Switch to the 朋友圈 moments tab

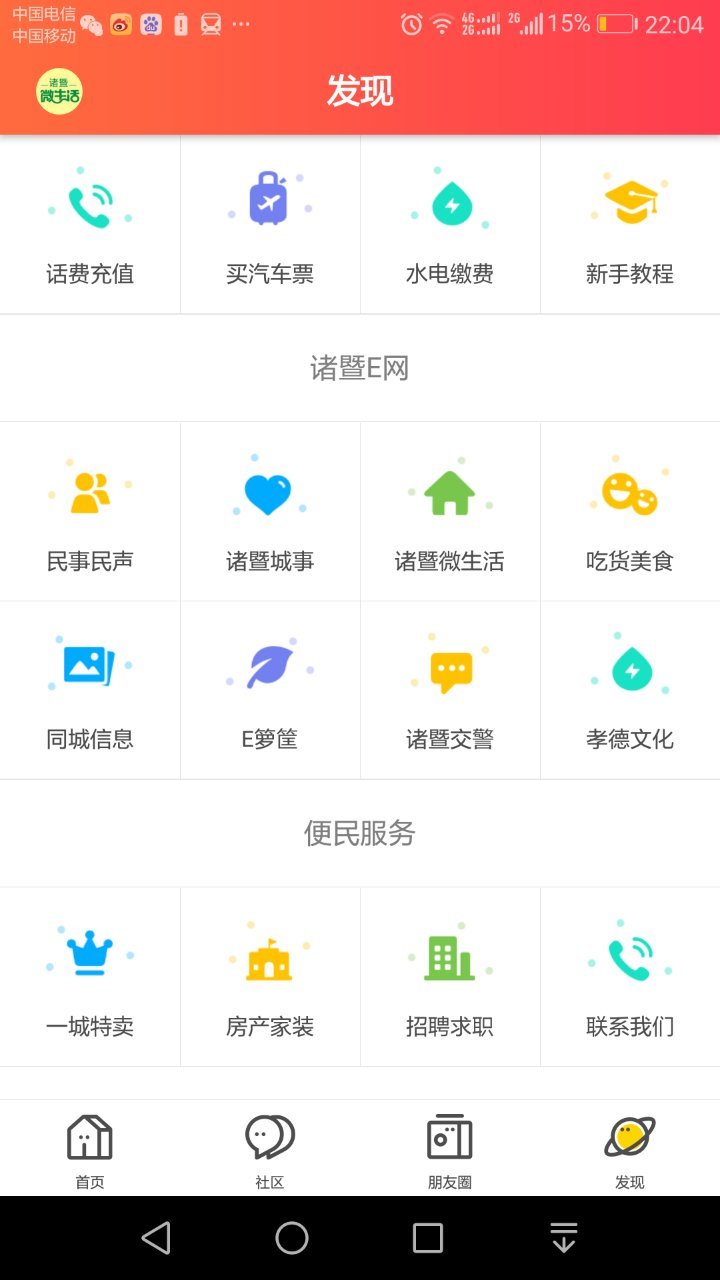pos(450,1150)
